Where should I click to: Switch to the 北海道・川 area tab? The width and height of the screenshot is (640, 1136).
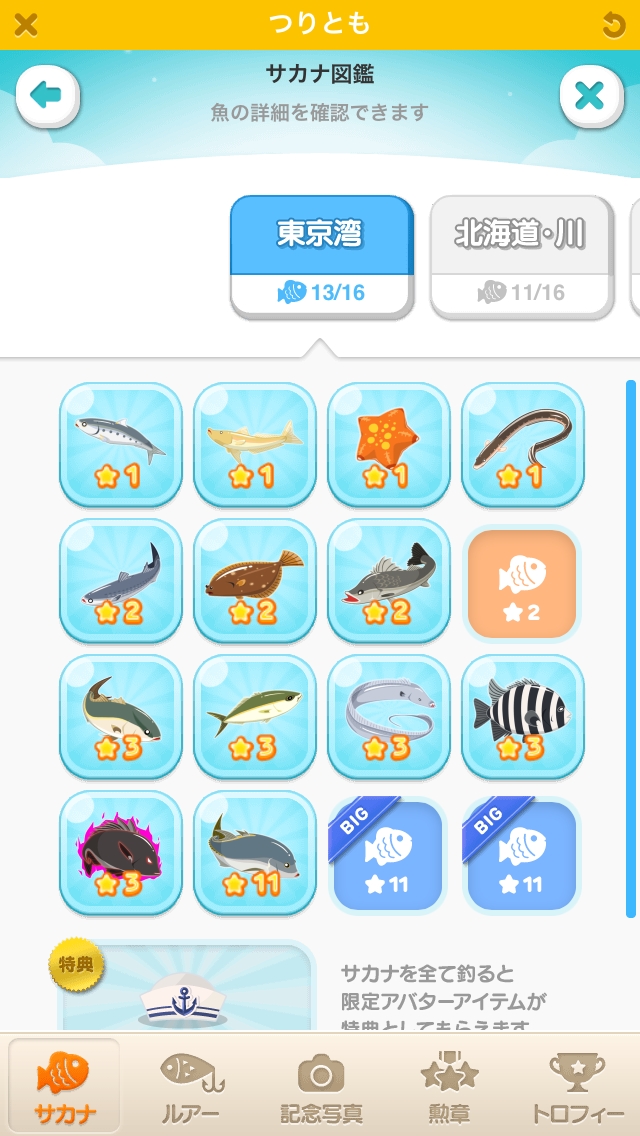coord(520,256)
